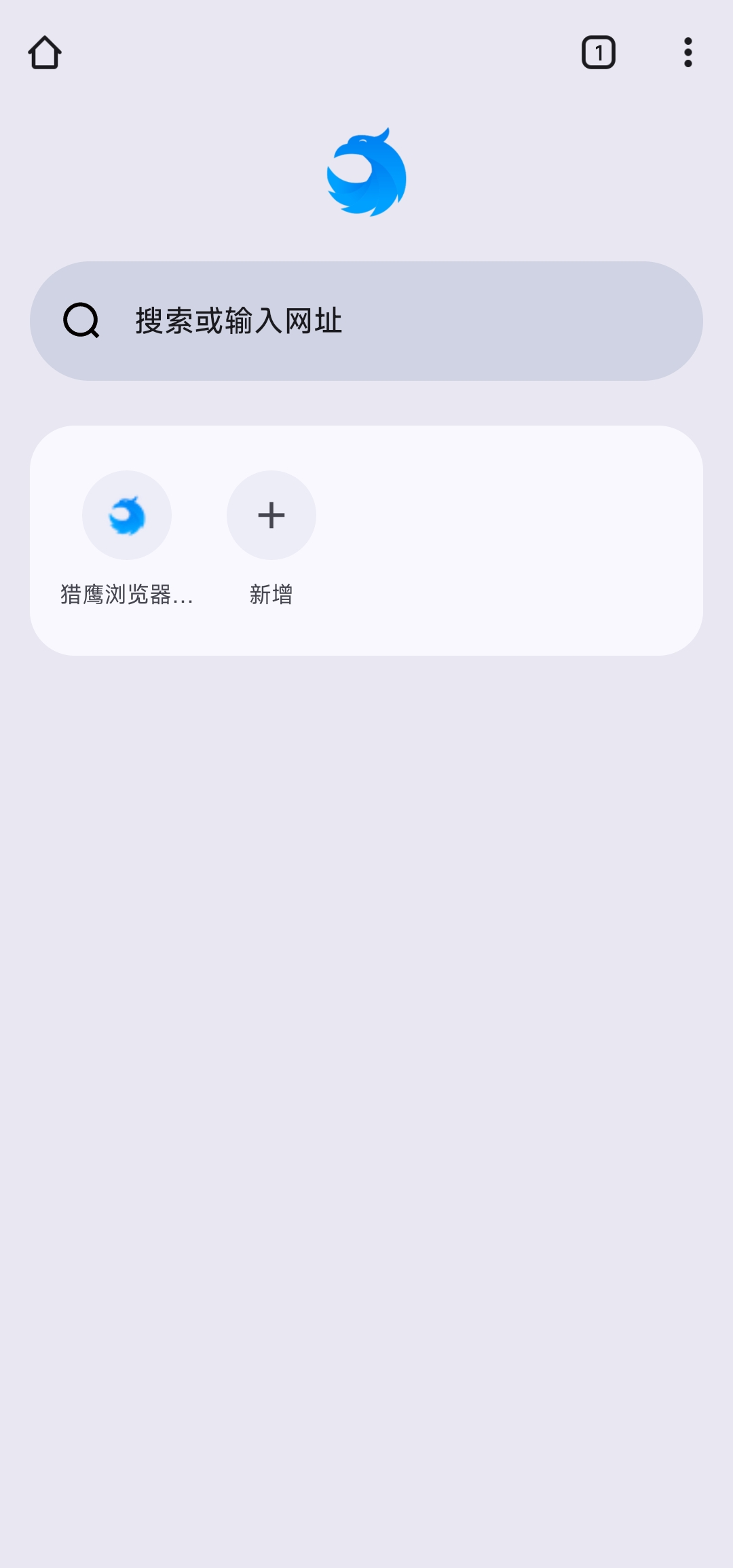Image resolution: width=733 pixels, height=1568 pixels.
Task: Go to the browser home page
Action: [45, 53]
